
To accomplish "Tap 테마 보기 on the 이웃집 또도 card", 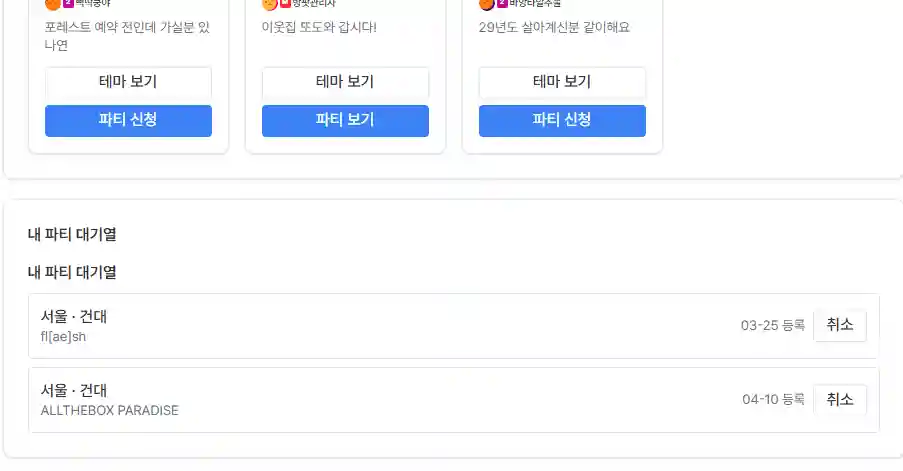I will [x=345, y=83].
